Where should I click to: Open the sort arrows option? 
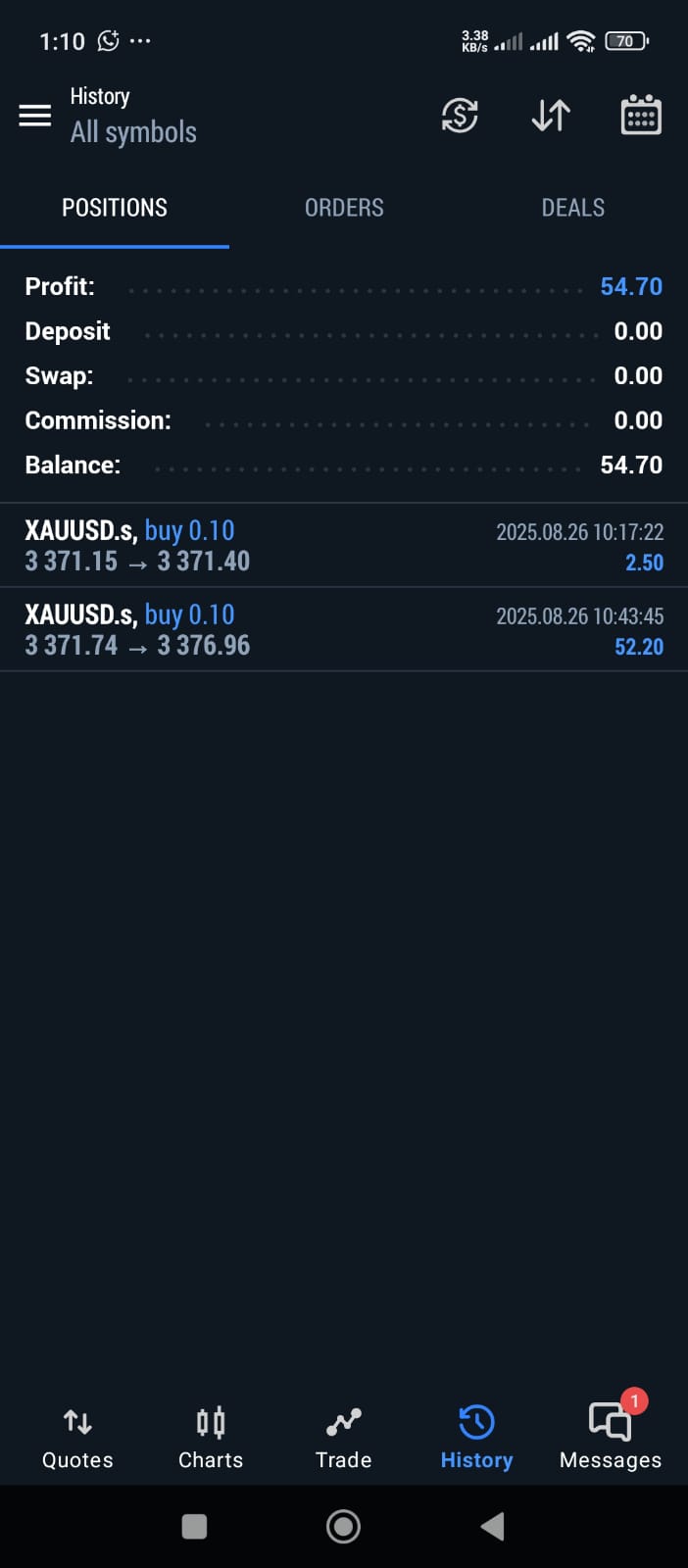(551, 116)
